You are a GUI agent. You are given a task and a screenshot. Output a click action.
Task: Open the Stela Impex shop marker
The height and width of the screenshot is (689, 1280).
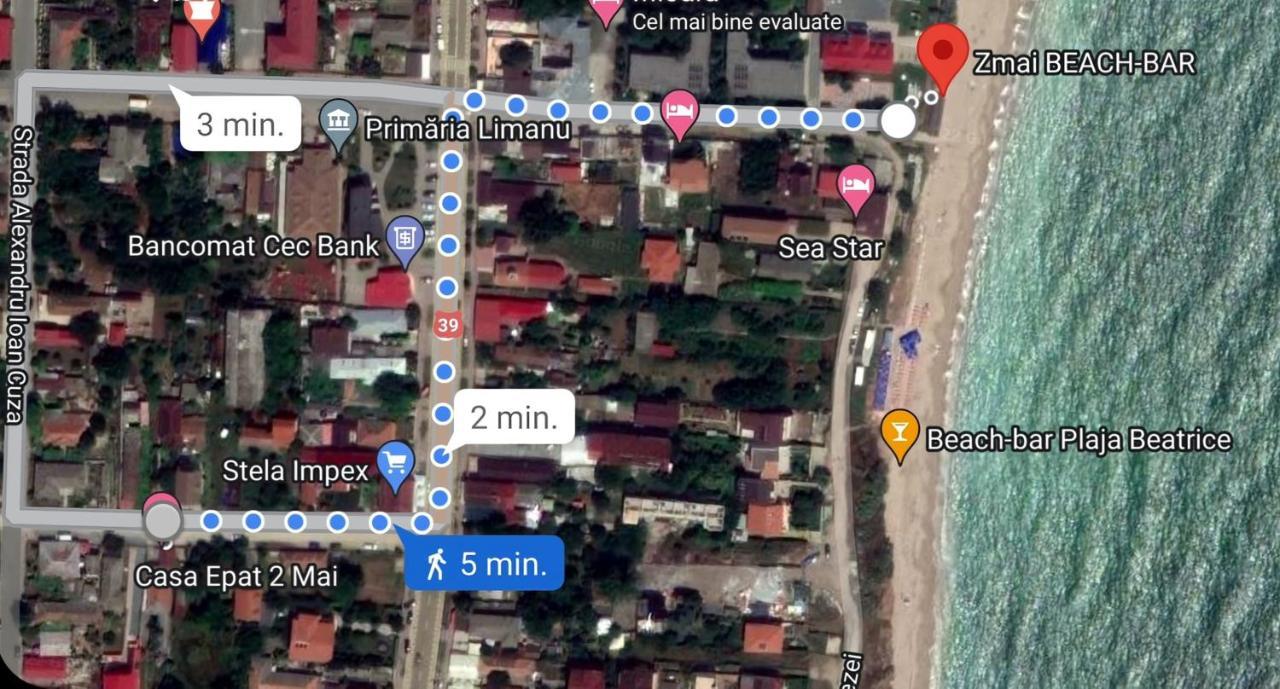click(397, 465)
